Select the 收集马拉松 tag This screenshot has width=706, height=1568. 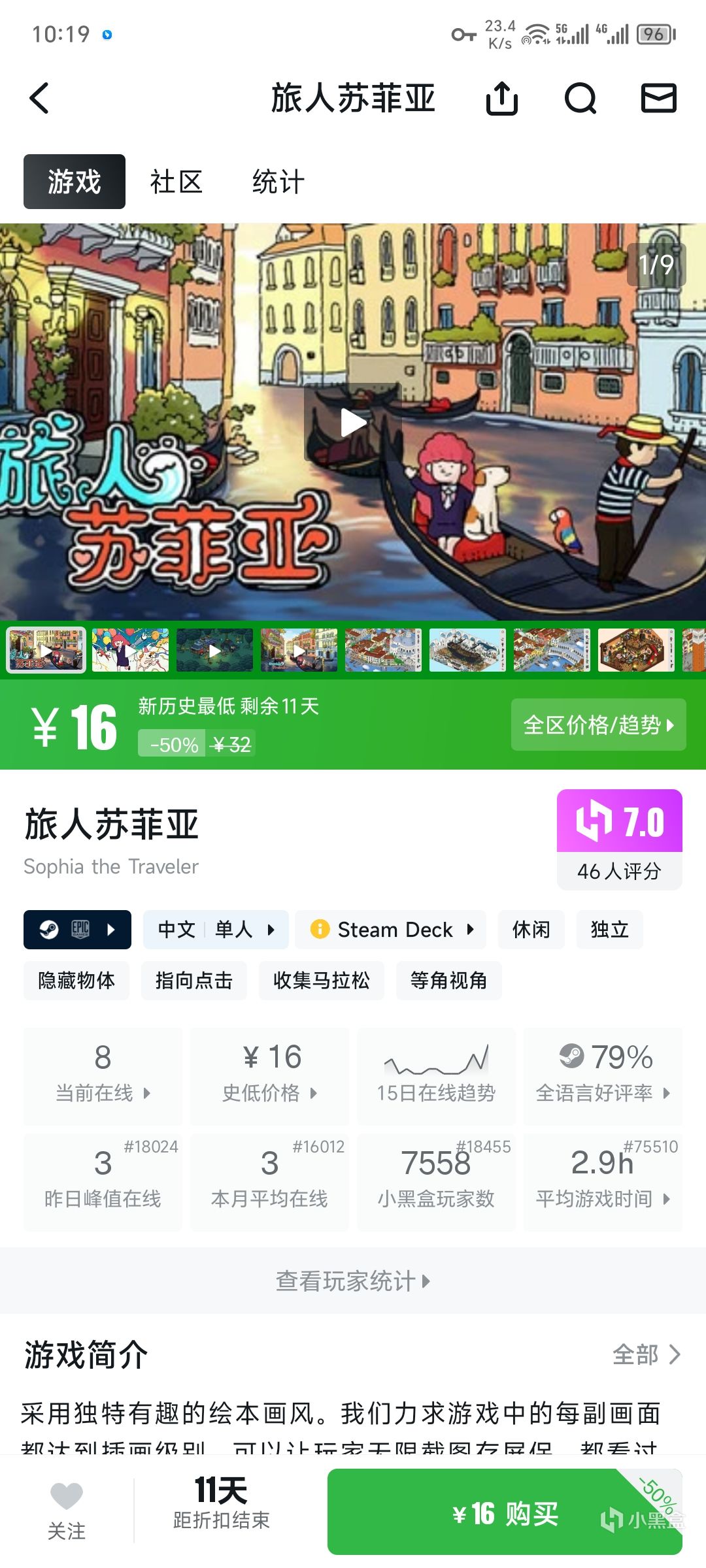[x=321, y=980]
